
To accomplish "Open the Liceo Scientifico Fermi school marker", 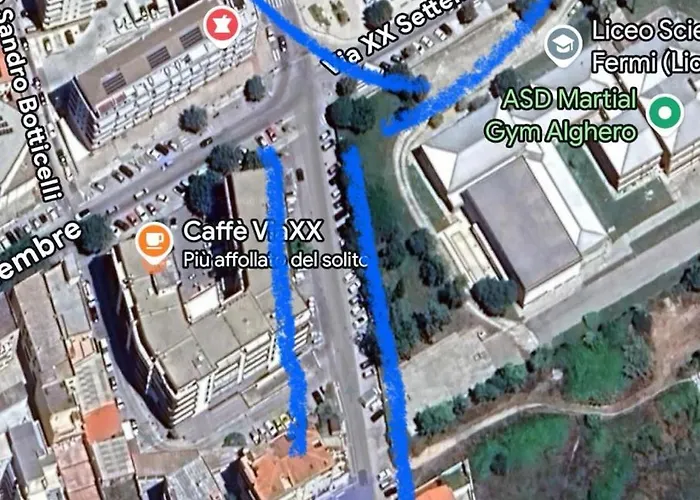I will pyautogui.click(x=564, y=43).
